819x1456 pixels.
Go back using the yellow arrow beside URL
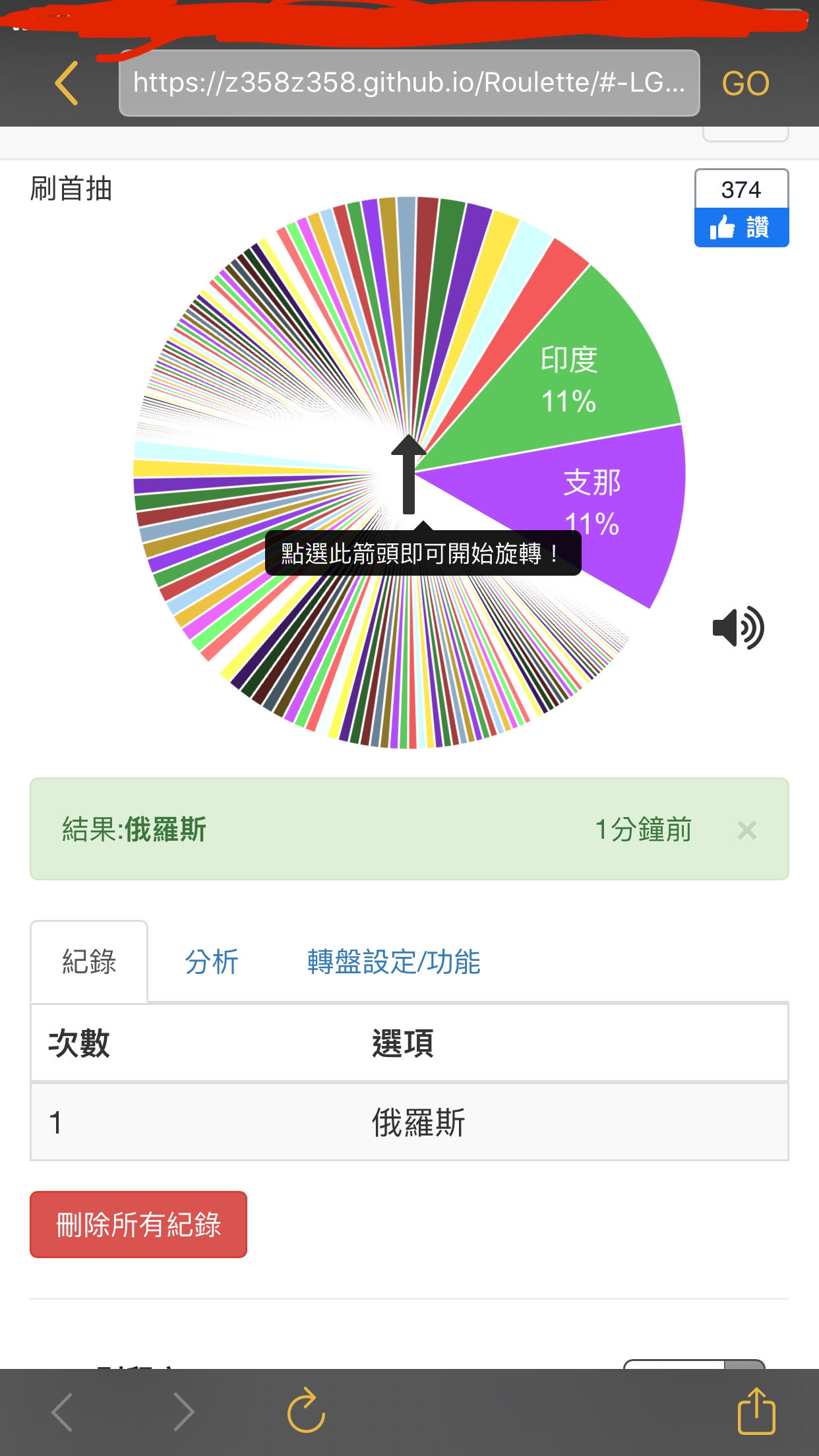pos(67,83)
